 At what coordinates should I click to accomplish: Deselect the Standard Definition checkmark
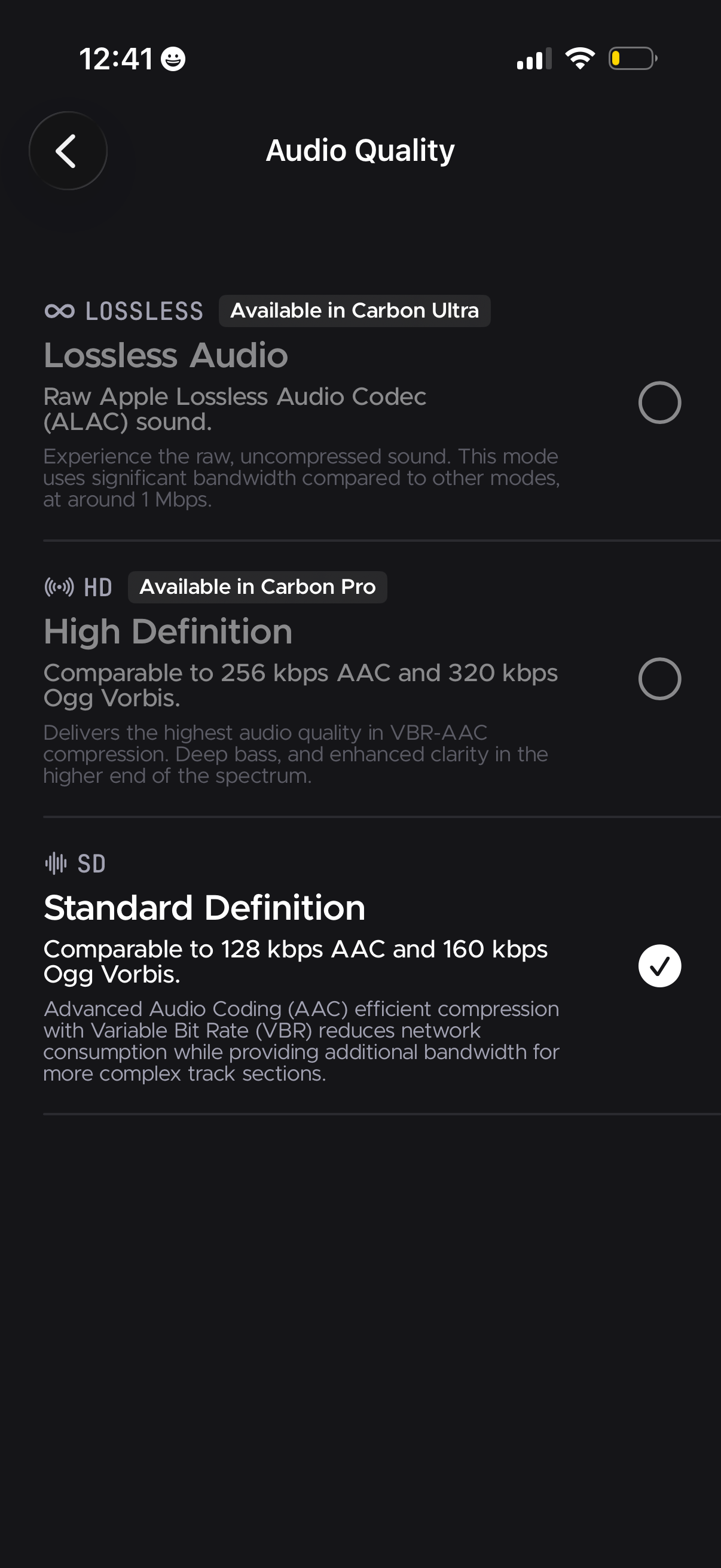(x=659, y=965)
